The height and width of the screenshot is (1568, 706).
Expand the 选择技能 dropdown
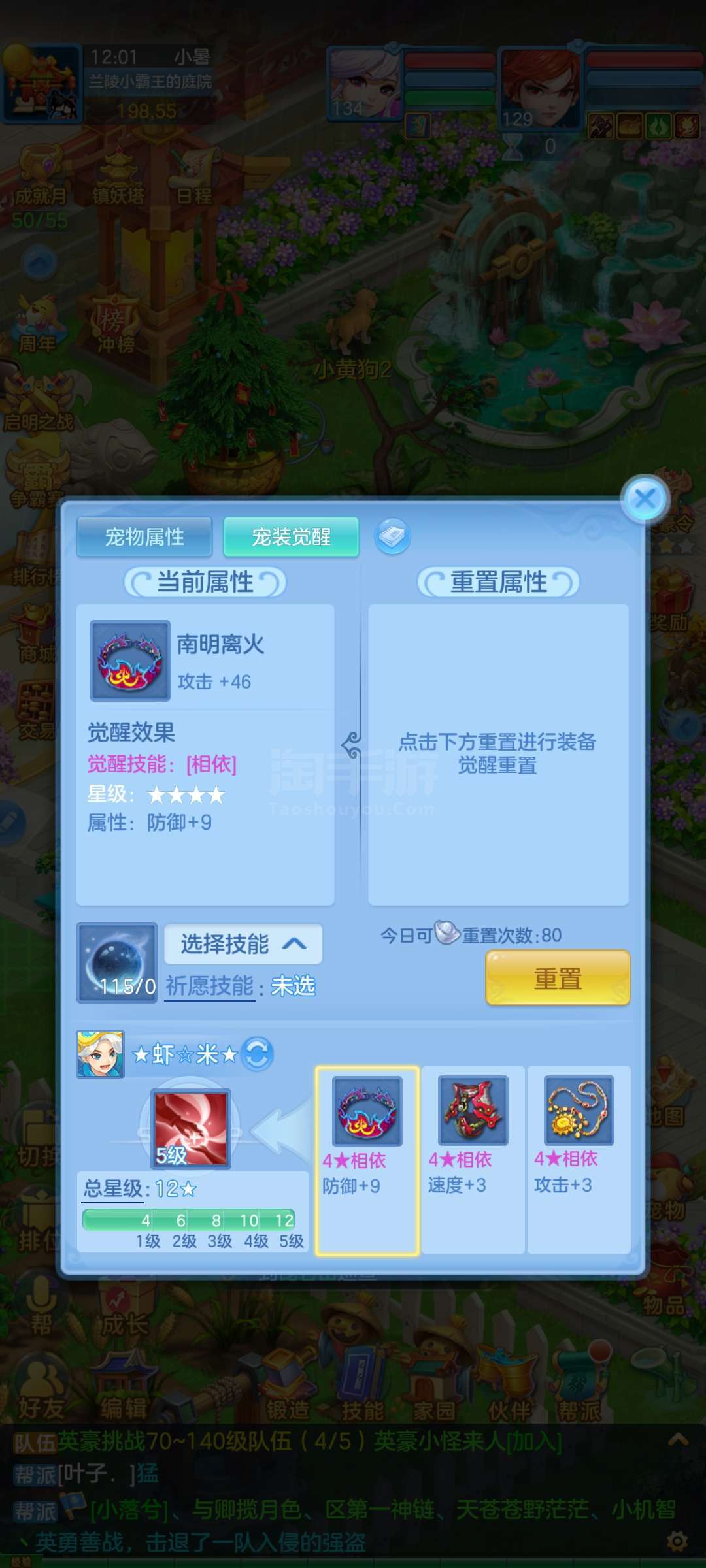243,944
